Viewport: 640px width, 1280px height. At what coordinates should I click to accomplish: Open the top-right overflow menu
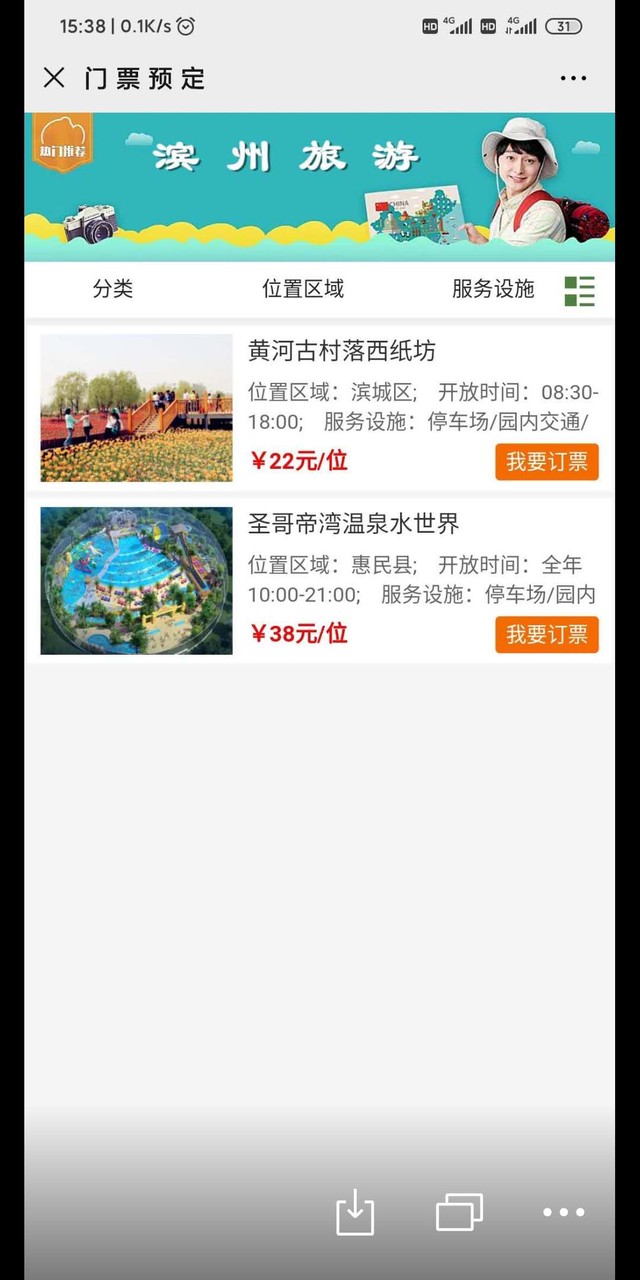pyautogui.click(x=573, y=78)
